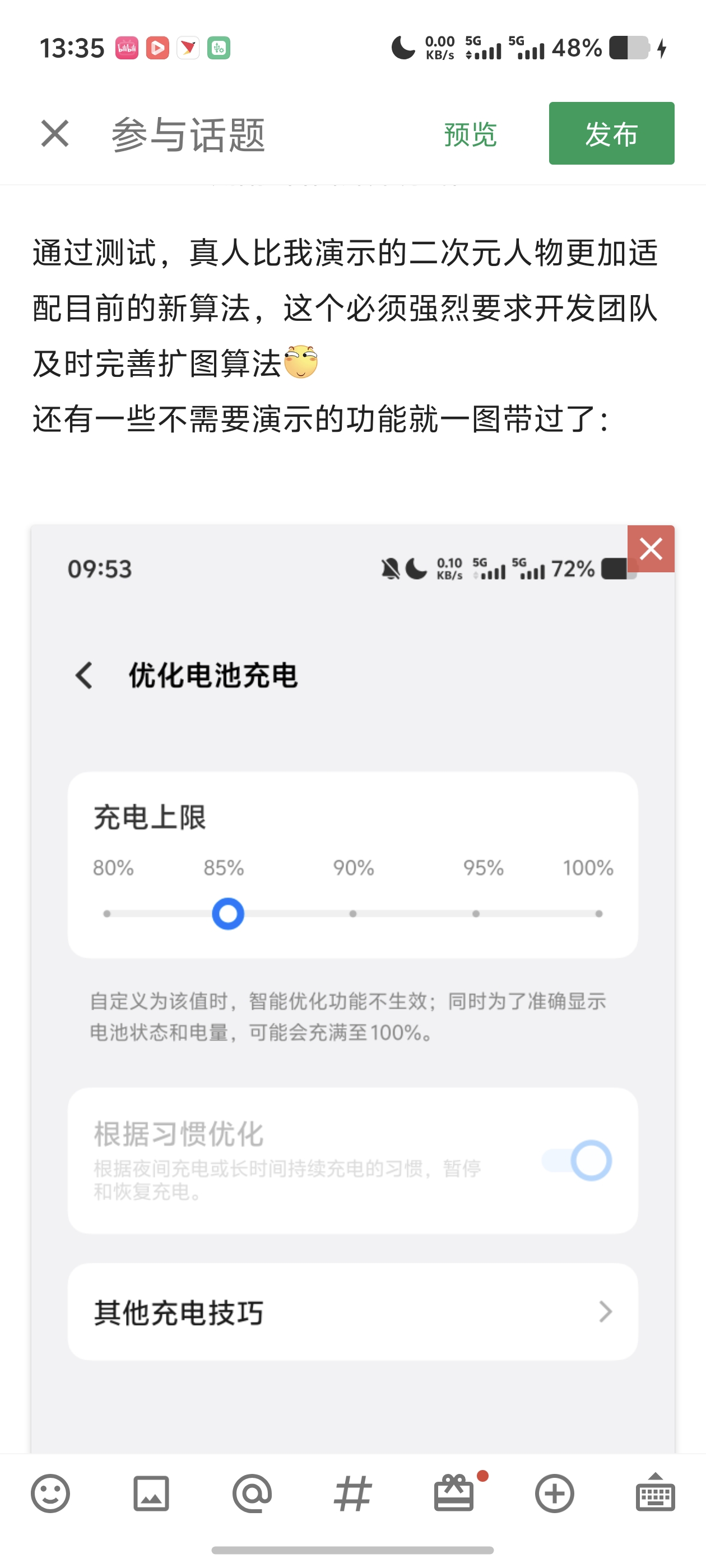Preview the post before publishing
The height and width of the screenshot is (1568, 706).
click(x=470, y=134)
